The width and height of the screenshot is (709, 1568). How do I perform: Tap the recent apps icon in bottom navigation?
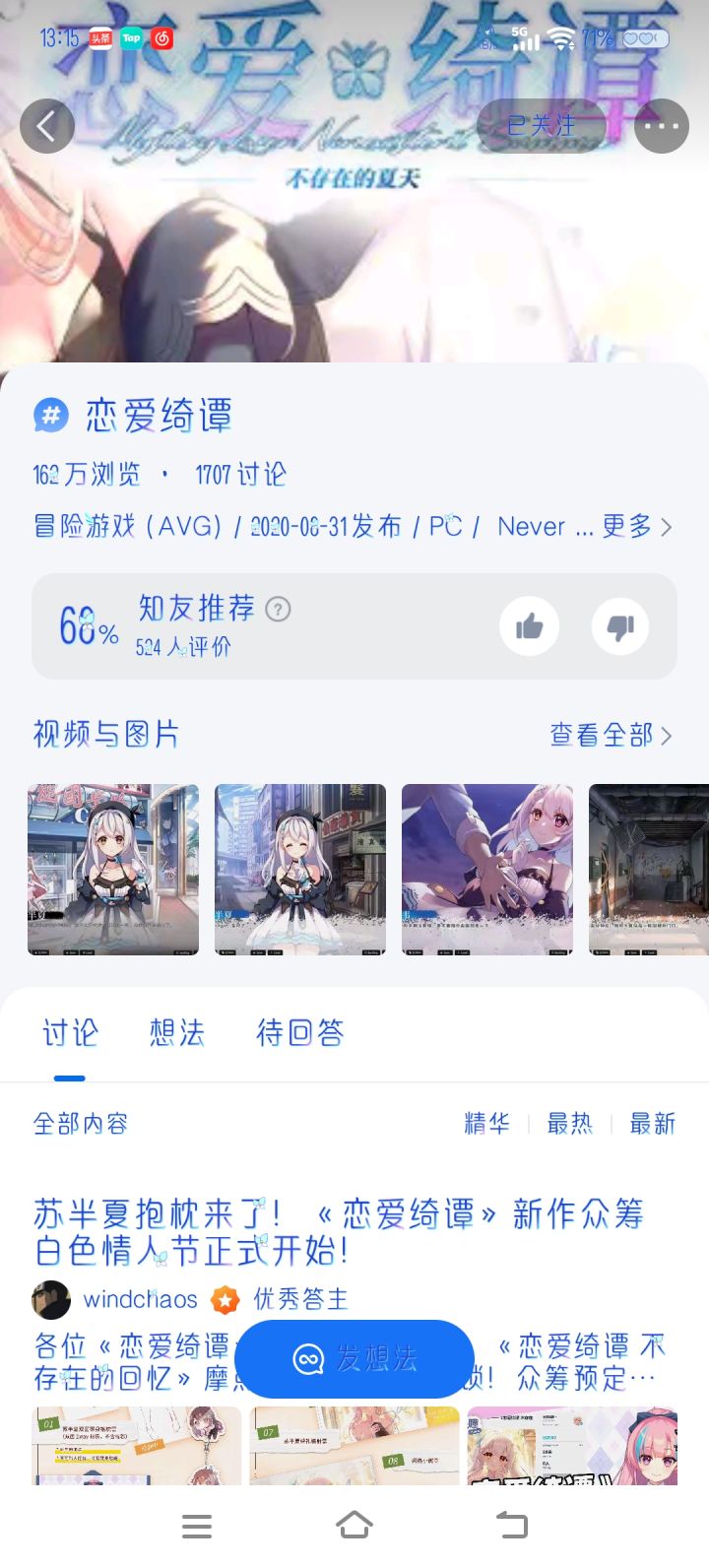pos(197,1524)
